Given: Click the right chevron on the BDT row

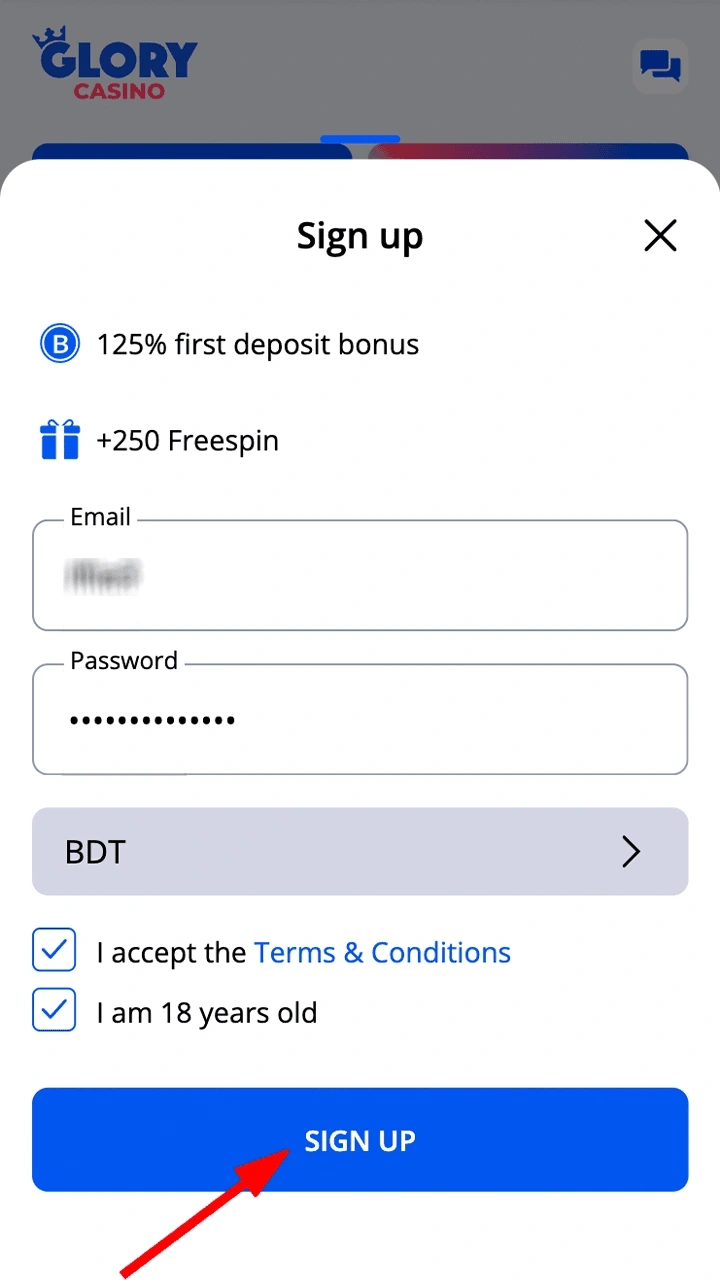Looking at the screenshot, I should click(x=631, y=851).
